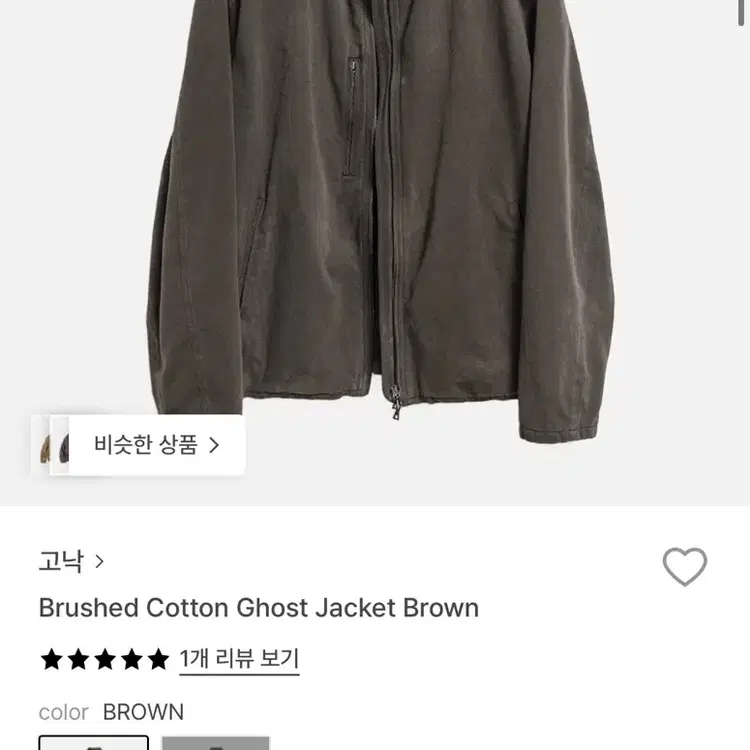750x750 pixels.
Task: Select the brown color swatch
Action: coord(93,742)
